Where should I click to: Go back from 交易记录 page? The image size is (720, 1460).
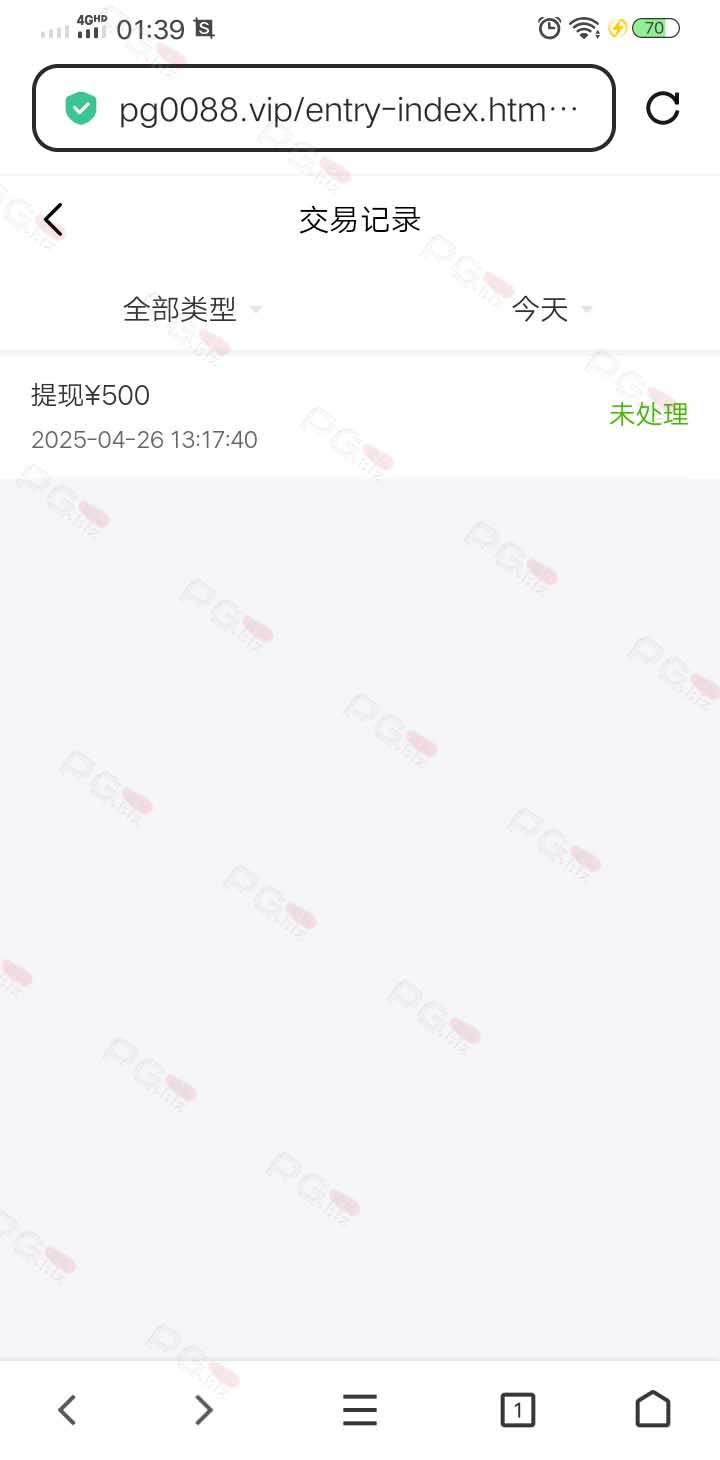click(54, 220)
